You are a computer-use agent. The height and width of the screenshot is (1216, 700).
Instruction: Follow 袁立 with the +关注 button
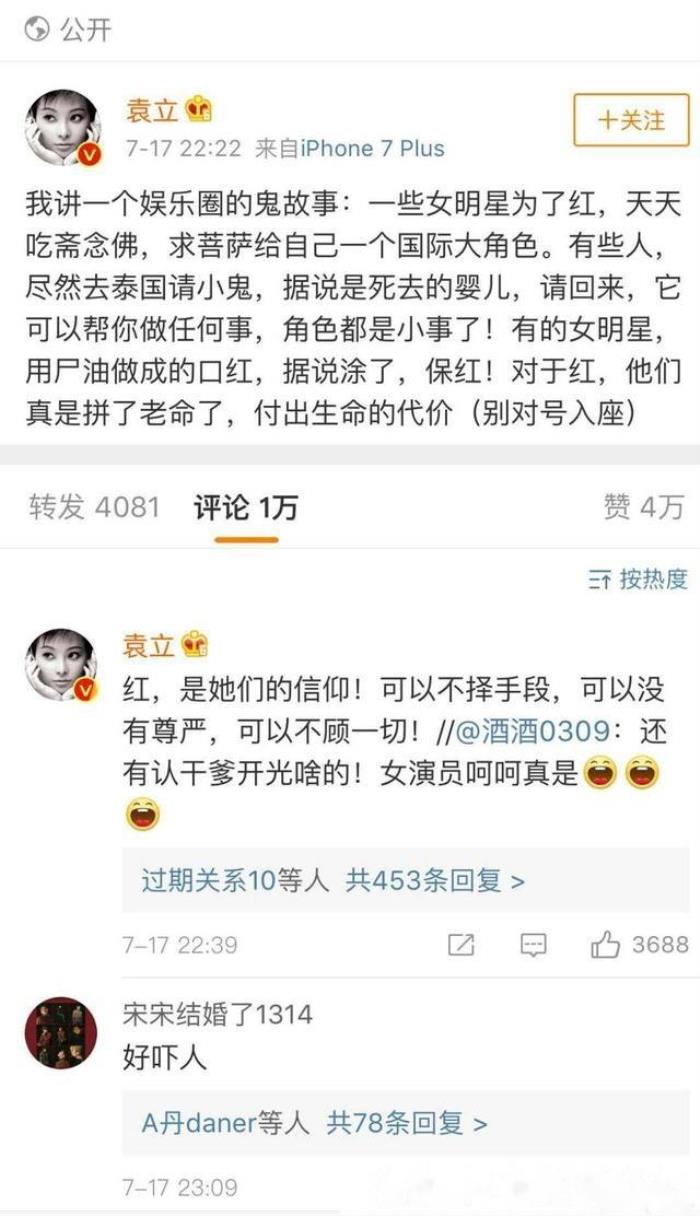coord(631,120)
